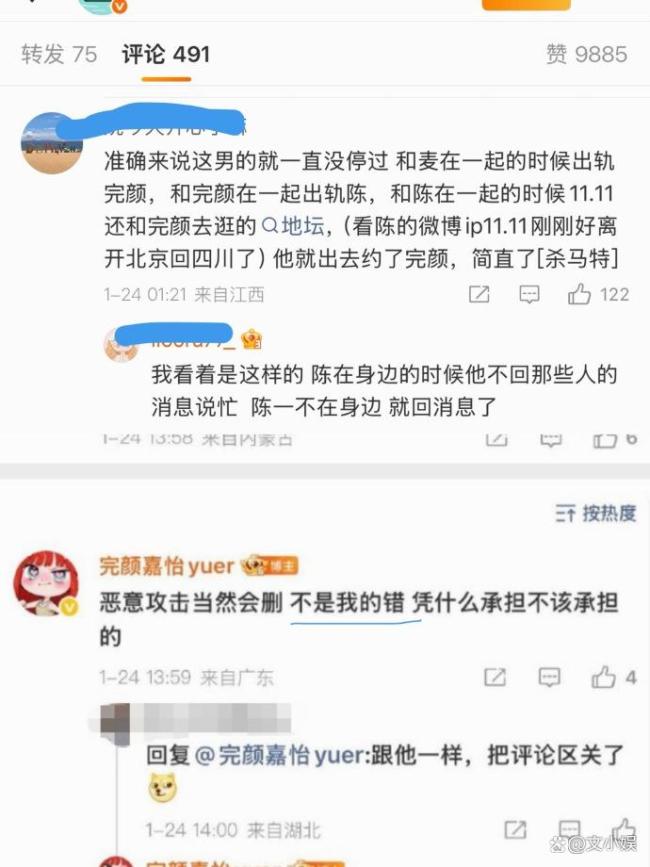Repost the comment from 江西
Screen dimensions: 650x867
coord(479,294)
